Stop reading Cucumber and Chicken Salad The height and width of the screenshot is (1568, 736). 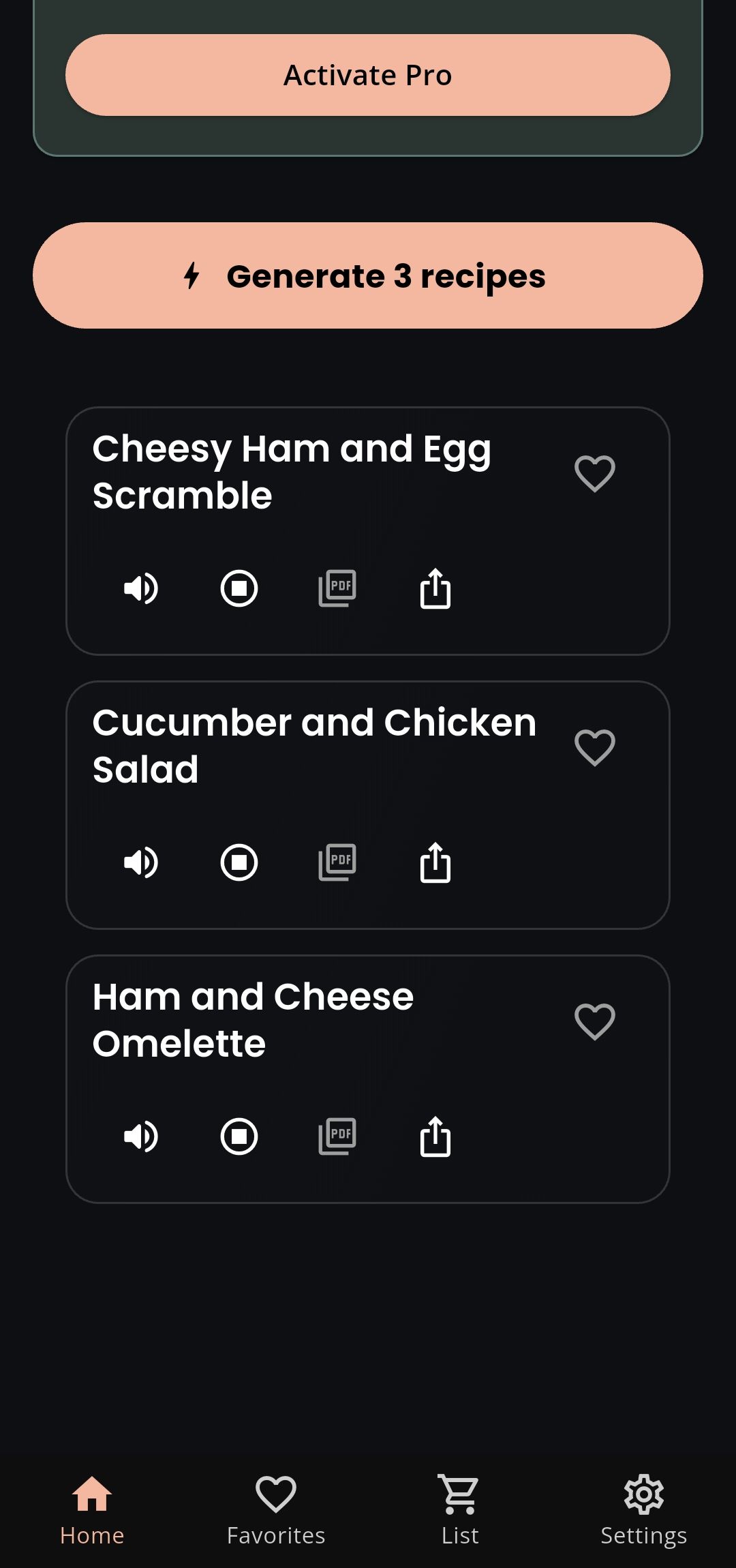(x=239, y=862)
